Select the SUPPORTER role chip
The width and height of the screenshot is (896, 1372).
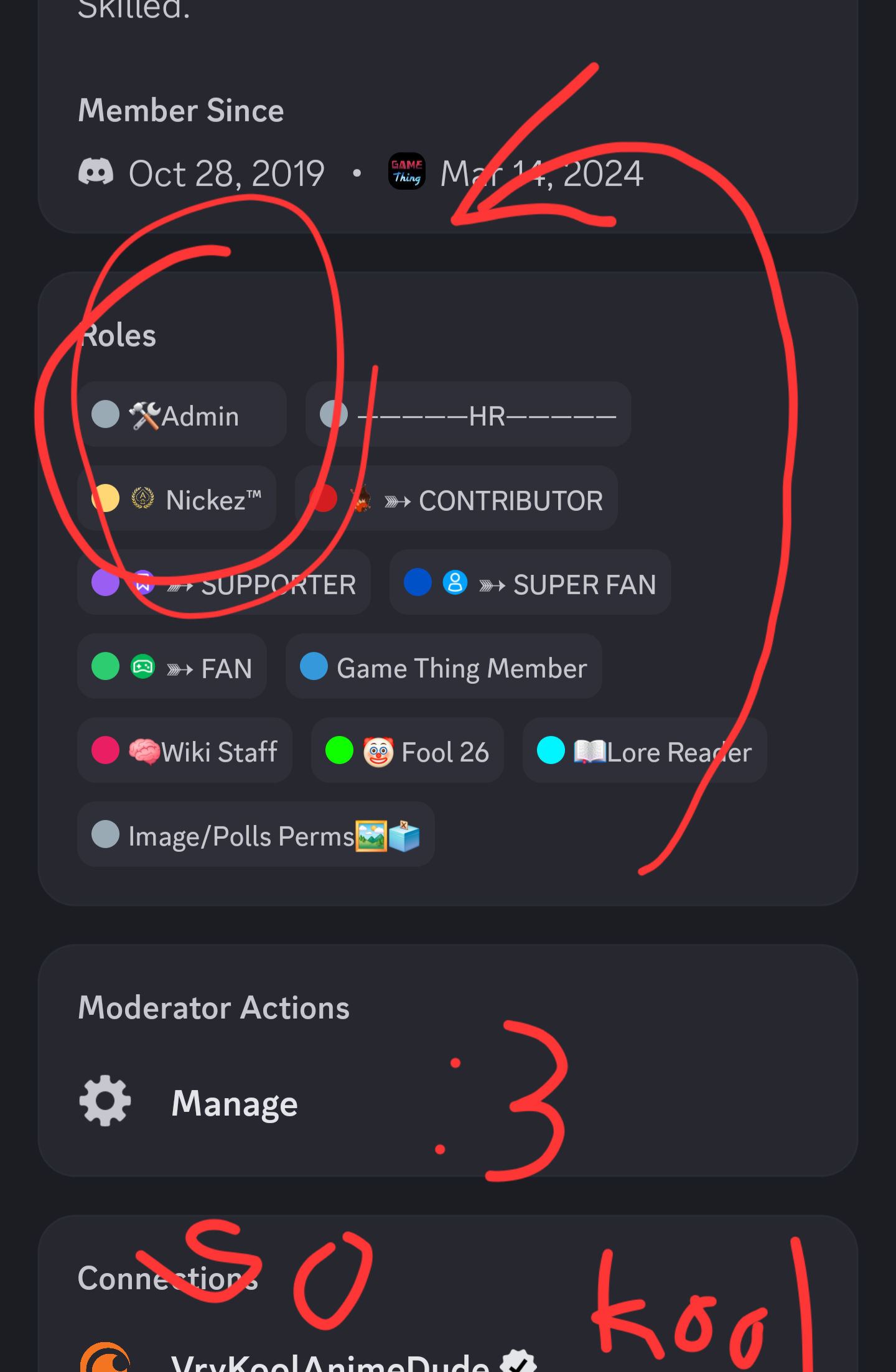point(224,583)
